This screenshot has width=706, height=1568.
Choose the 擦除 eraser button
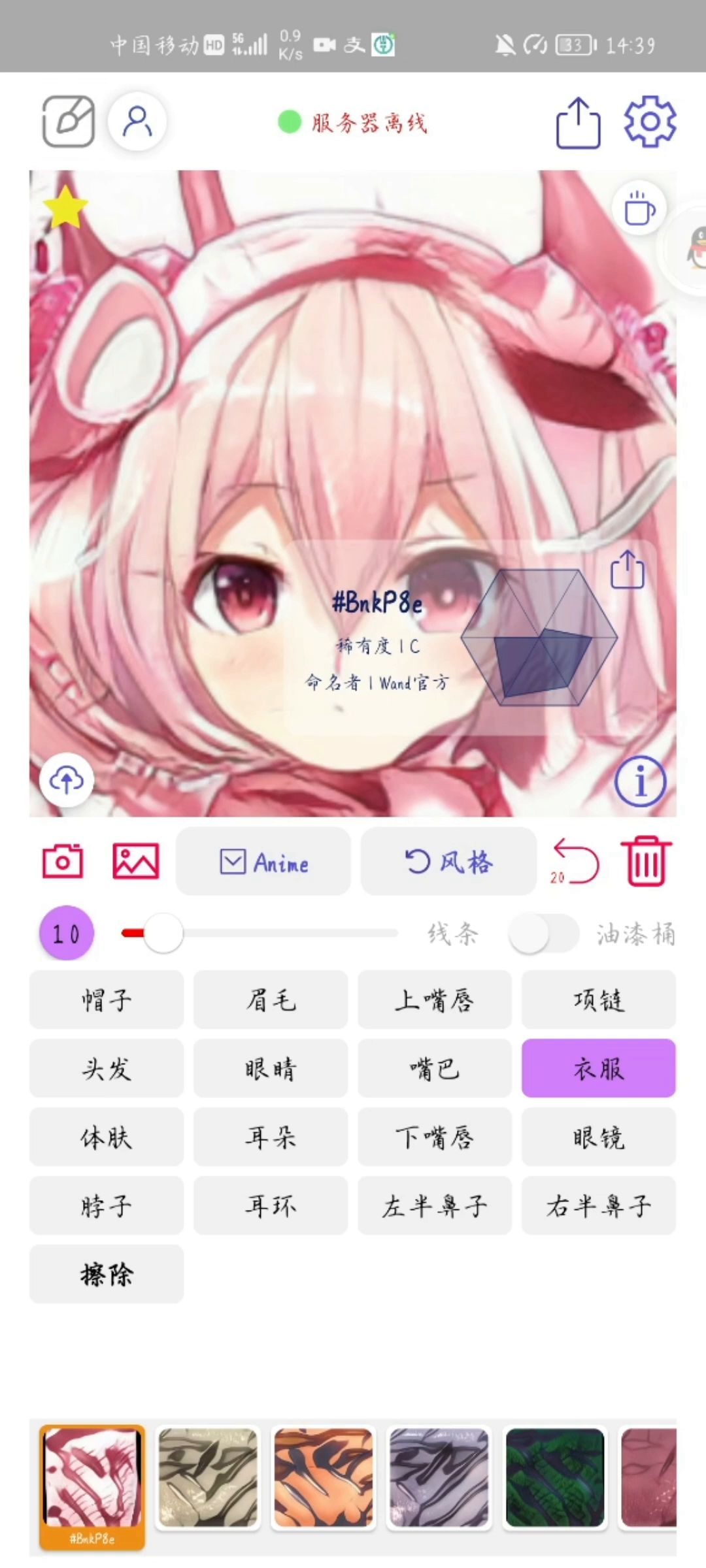point(107,1274)
